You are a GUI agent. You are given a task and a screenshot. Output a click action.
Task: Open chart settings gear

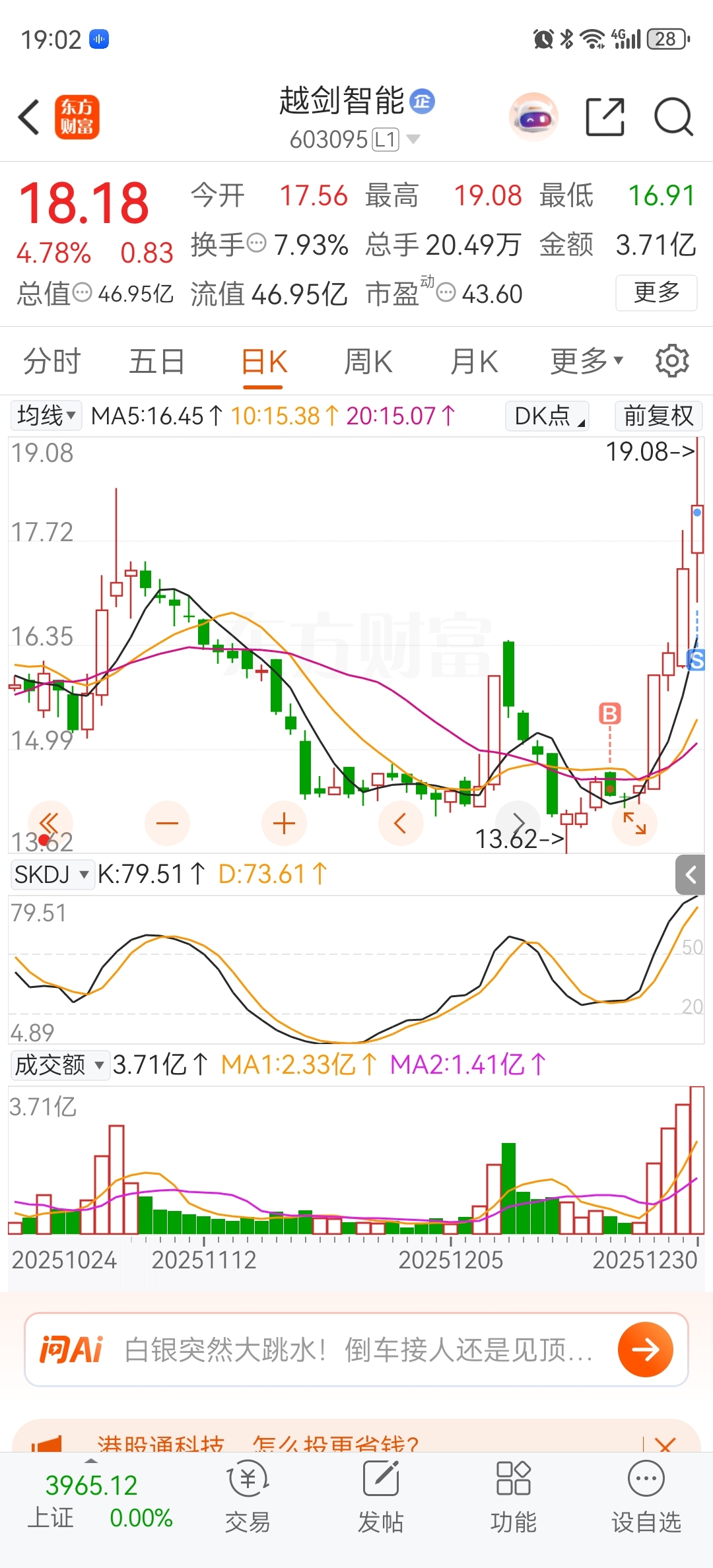pos(672,361)
